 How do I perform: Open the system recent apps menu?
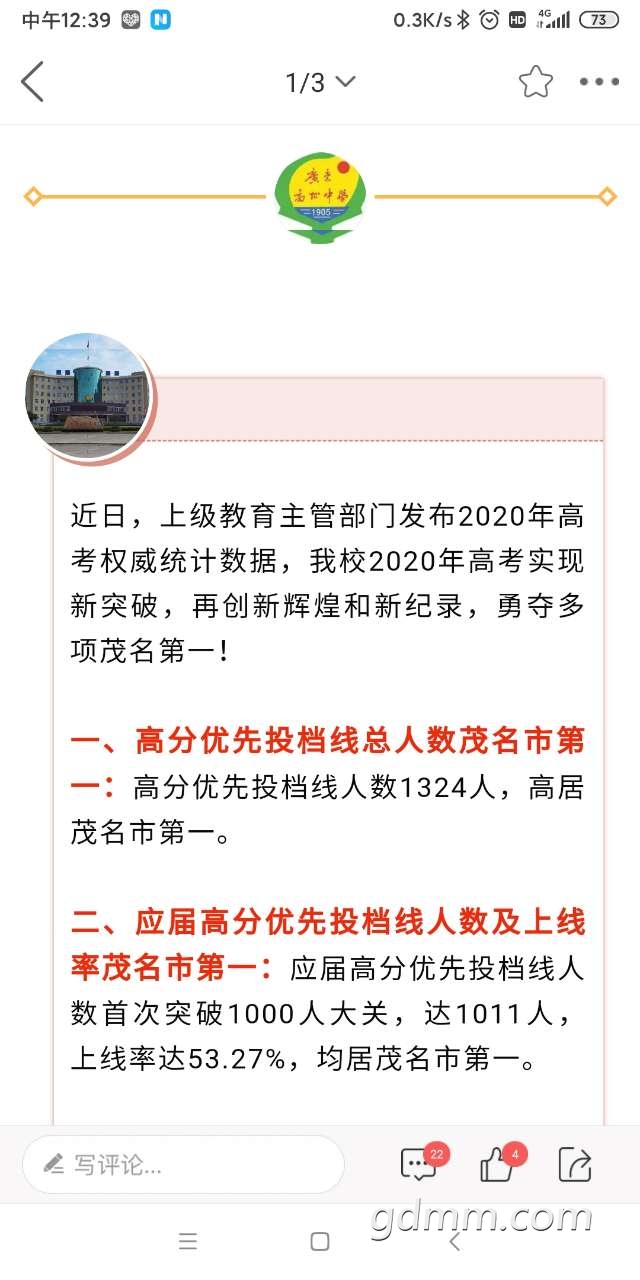(x=188, y=1241)
